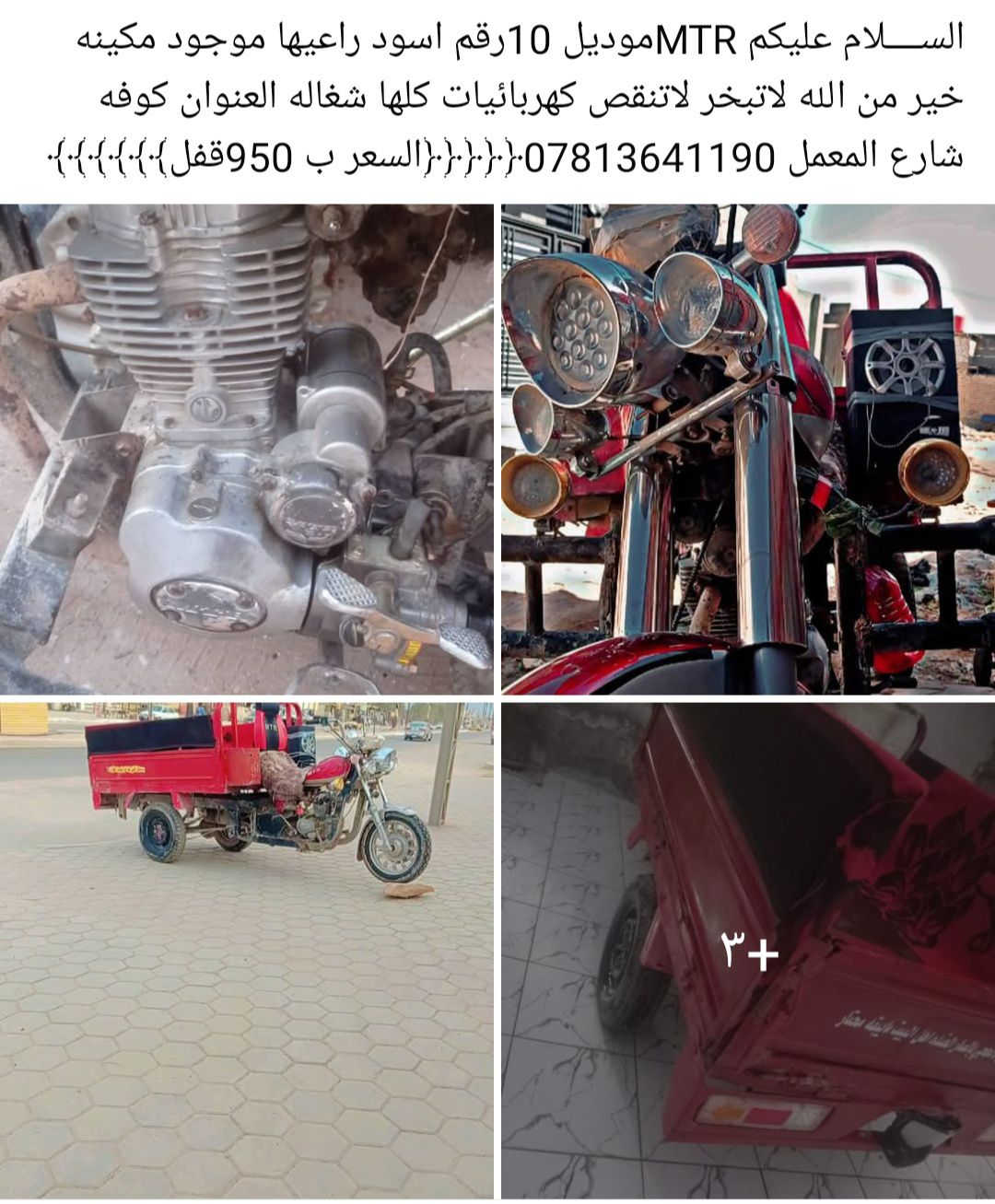995x1204 pixels.
Task: Open the +٣ tile for more photos
Action: pos(747,949)
